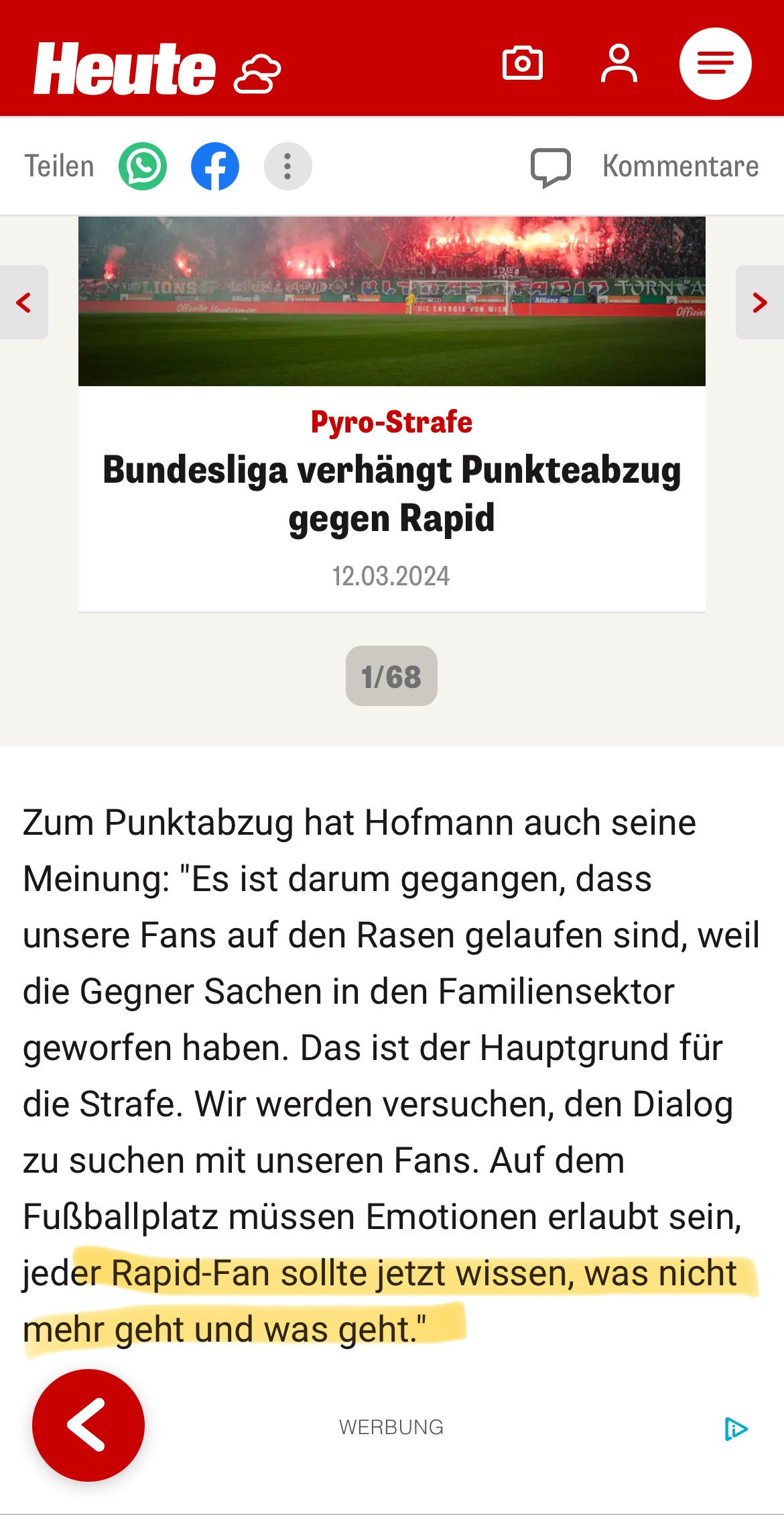The width and height of the screenshot is (784, 1522).
Task: Go to the next gallery slide
Action: (760, 302)
